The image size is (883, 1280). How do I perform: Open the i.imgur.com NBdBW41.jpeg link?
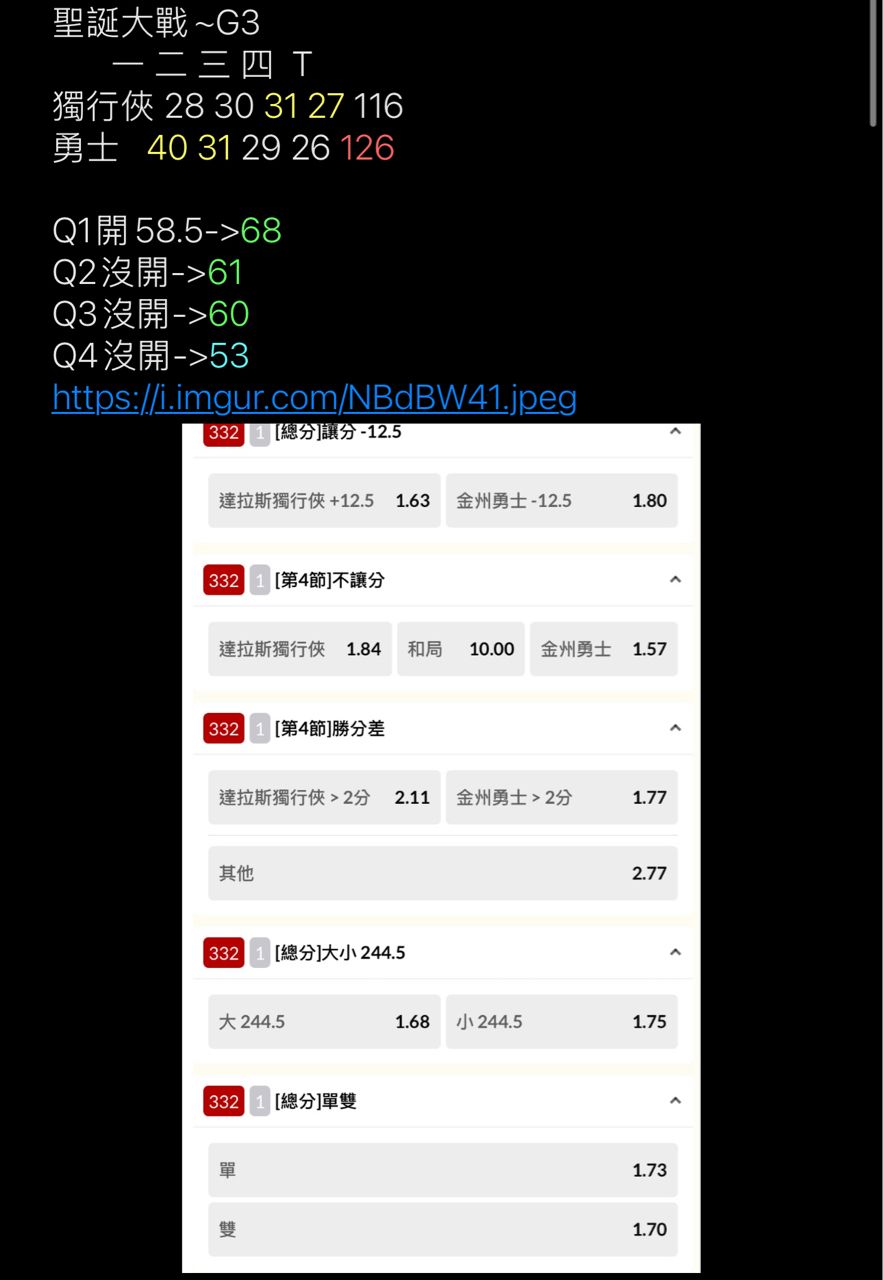pos(314,398)
